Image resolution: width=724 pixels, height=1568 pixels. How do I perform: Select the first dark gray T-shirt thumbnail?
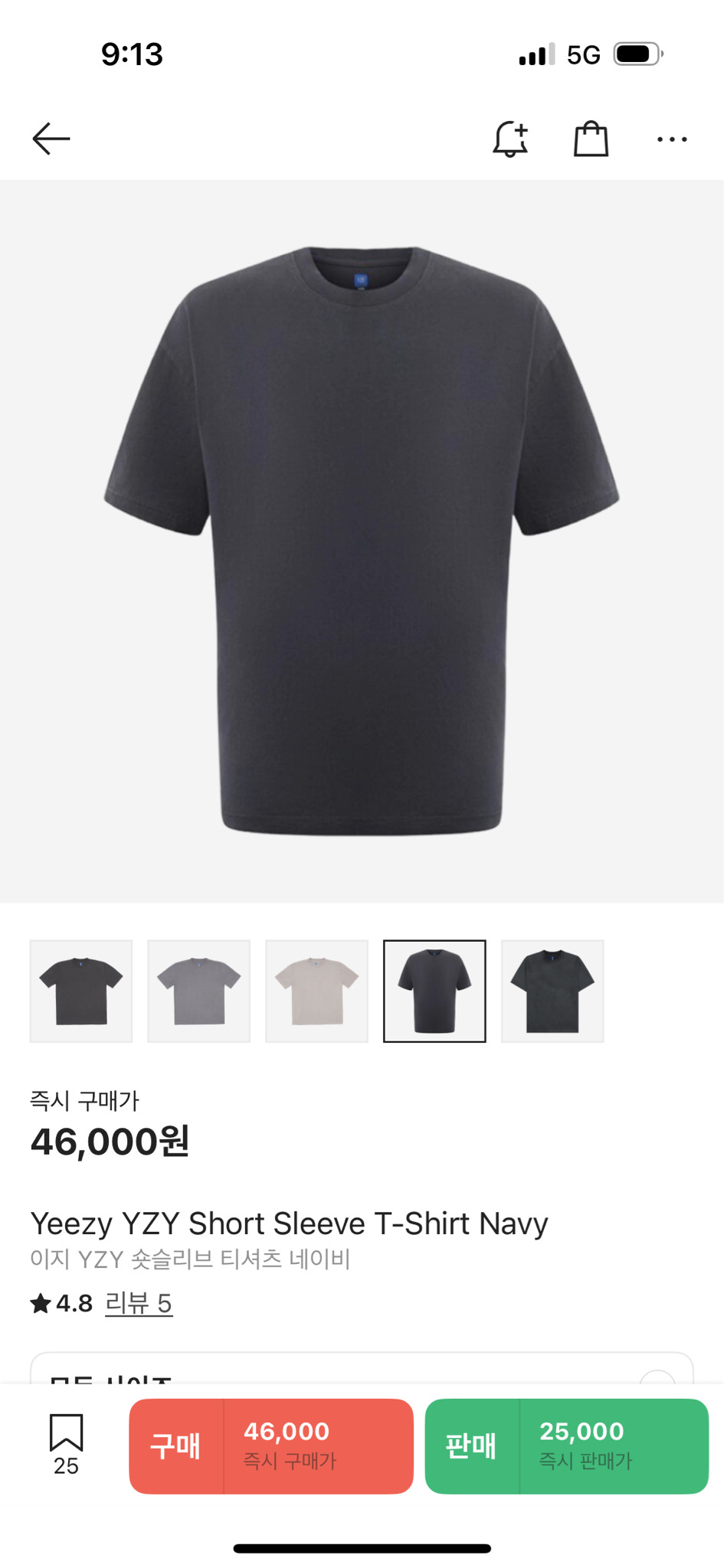click(x=81, y=991)
